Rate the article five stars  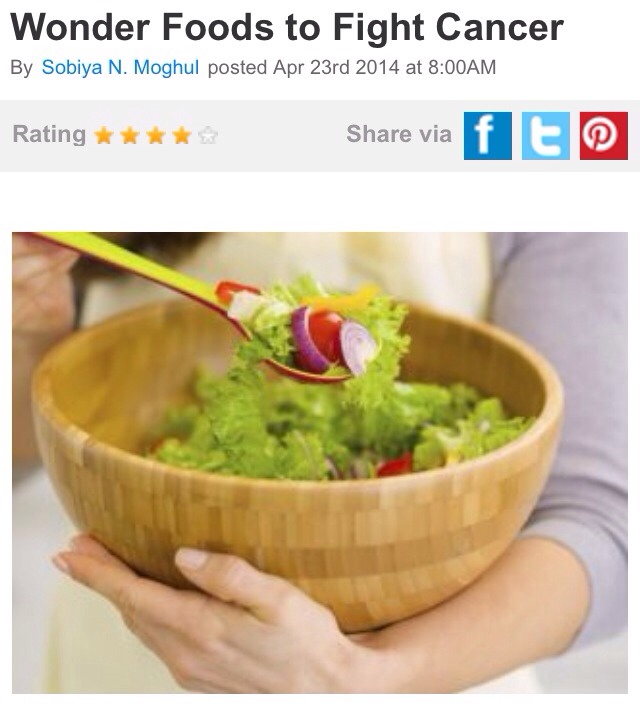tap(208, 136)
